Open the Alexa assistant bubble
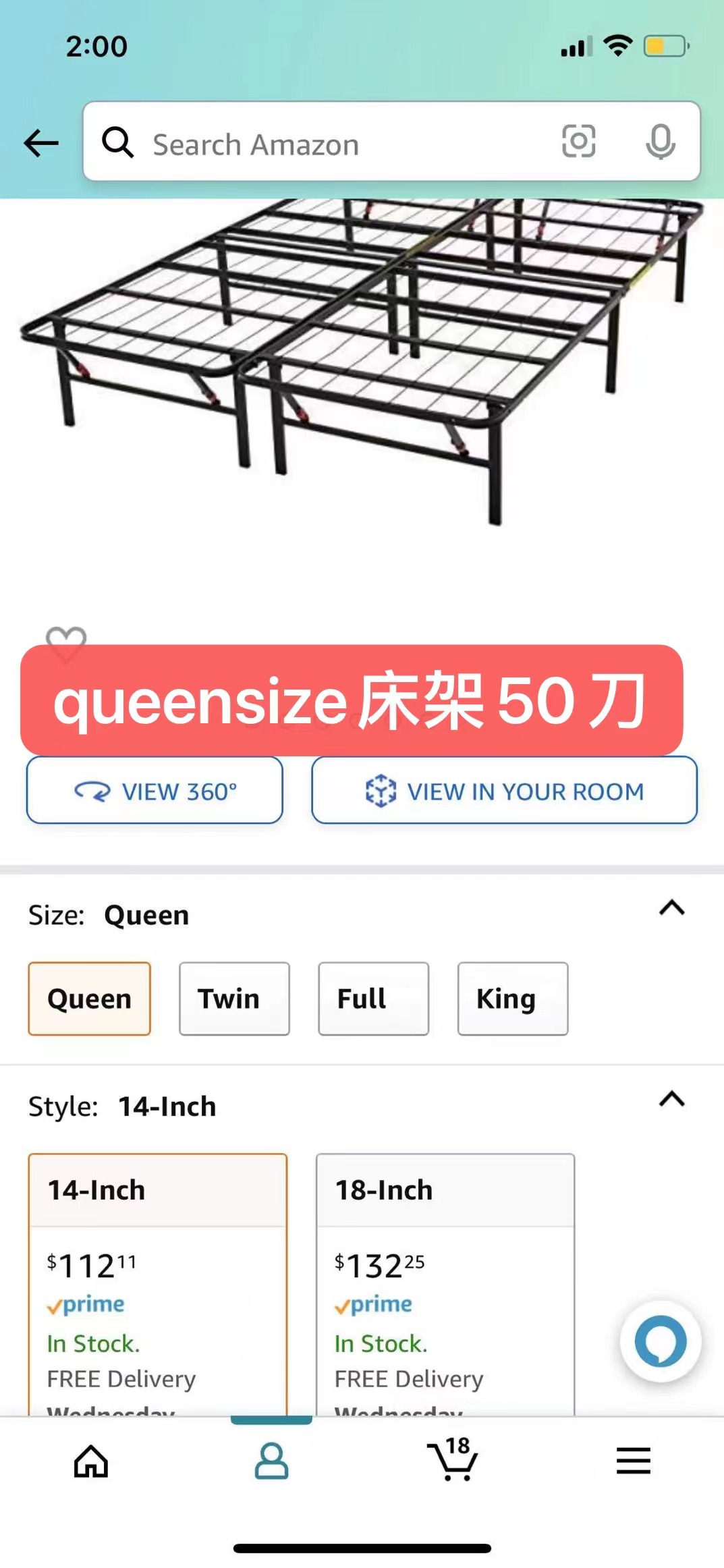724x1568 pixels. pyautogui.click(x=661, y=1341)
